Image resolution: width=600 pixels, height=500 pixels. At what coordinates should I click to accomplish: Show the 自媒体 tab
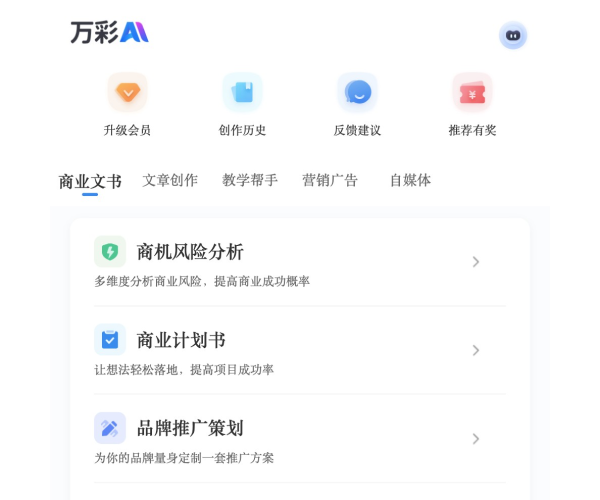(x=410, y=180)
